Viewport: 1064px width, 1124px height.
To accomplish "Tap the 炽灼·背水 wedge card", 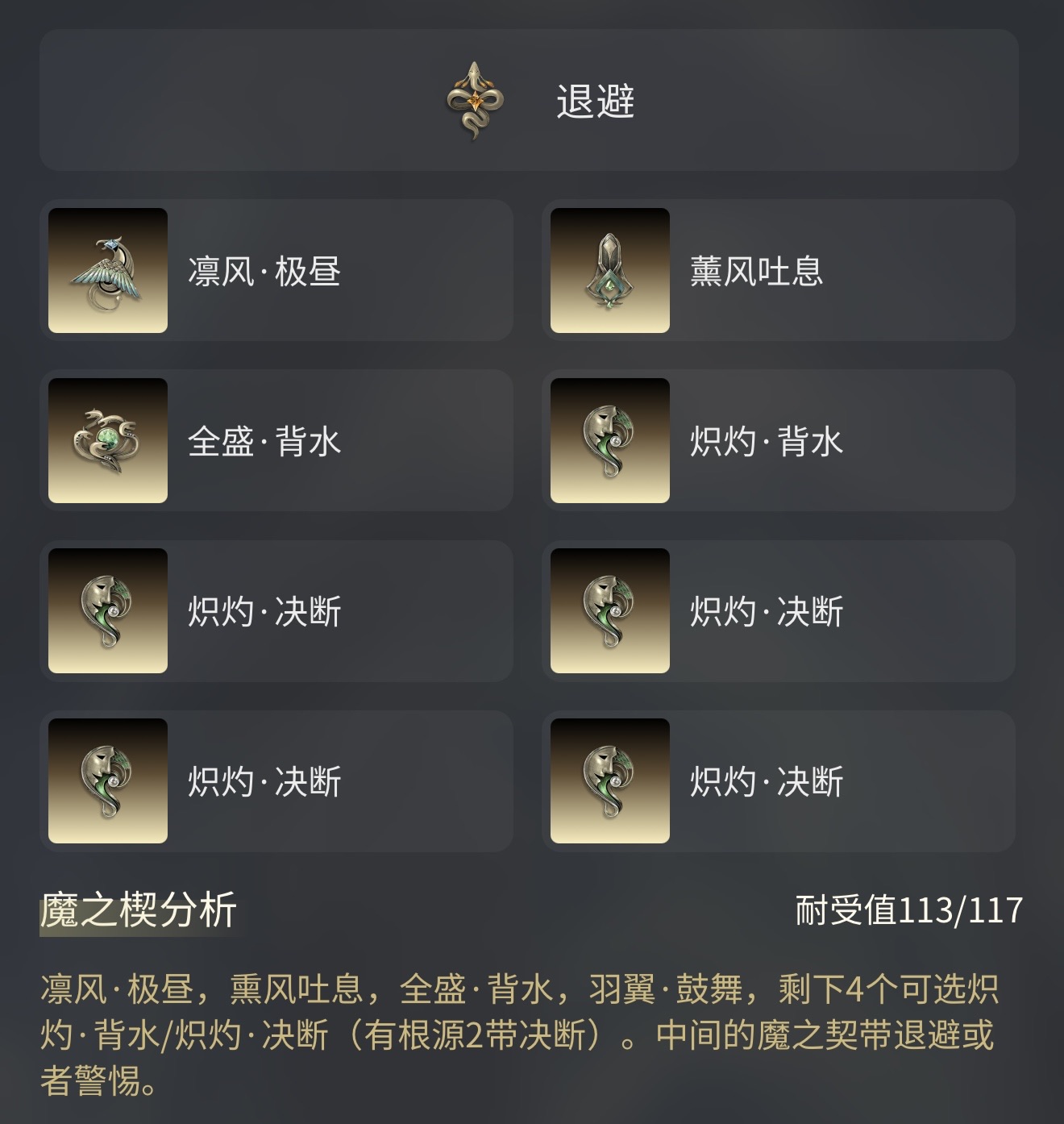I will 778,440.
